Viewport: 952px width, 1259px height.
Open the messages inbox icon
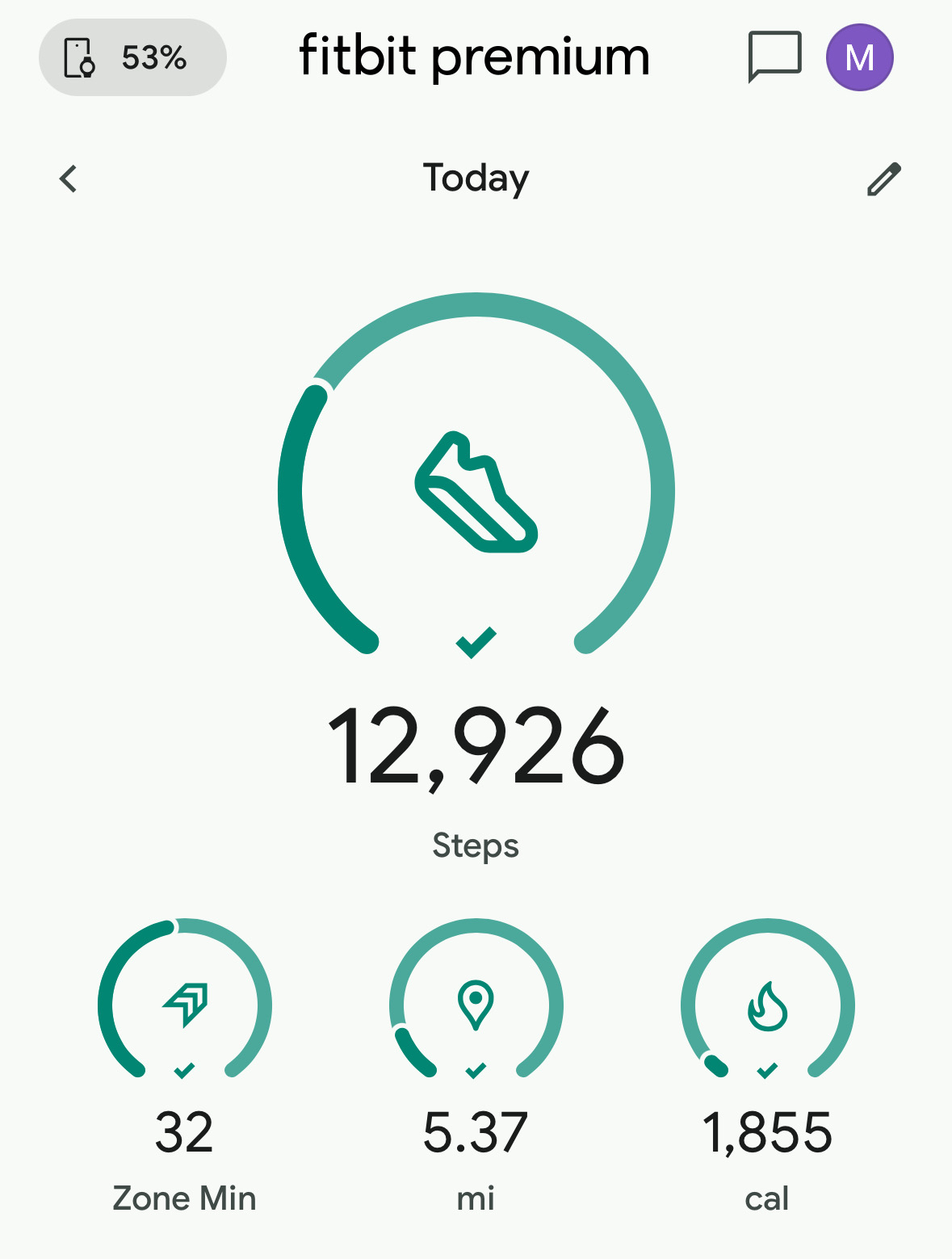[x=774, y=57]
